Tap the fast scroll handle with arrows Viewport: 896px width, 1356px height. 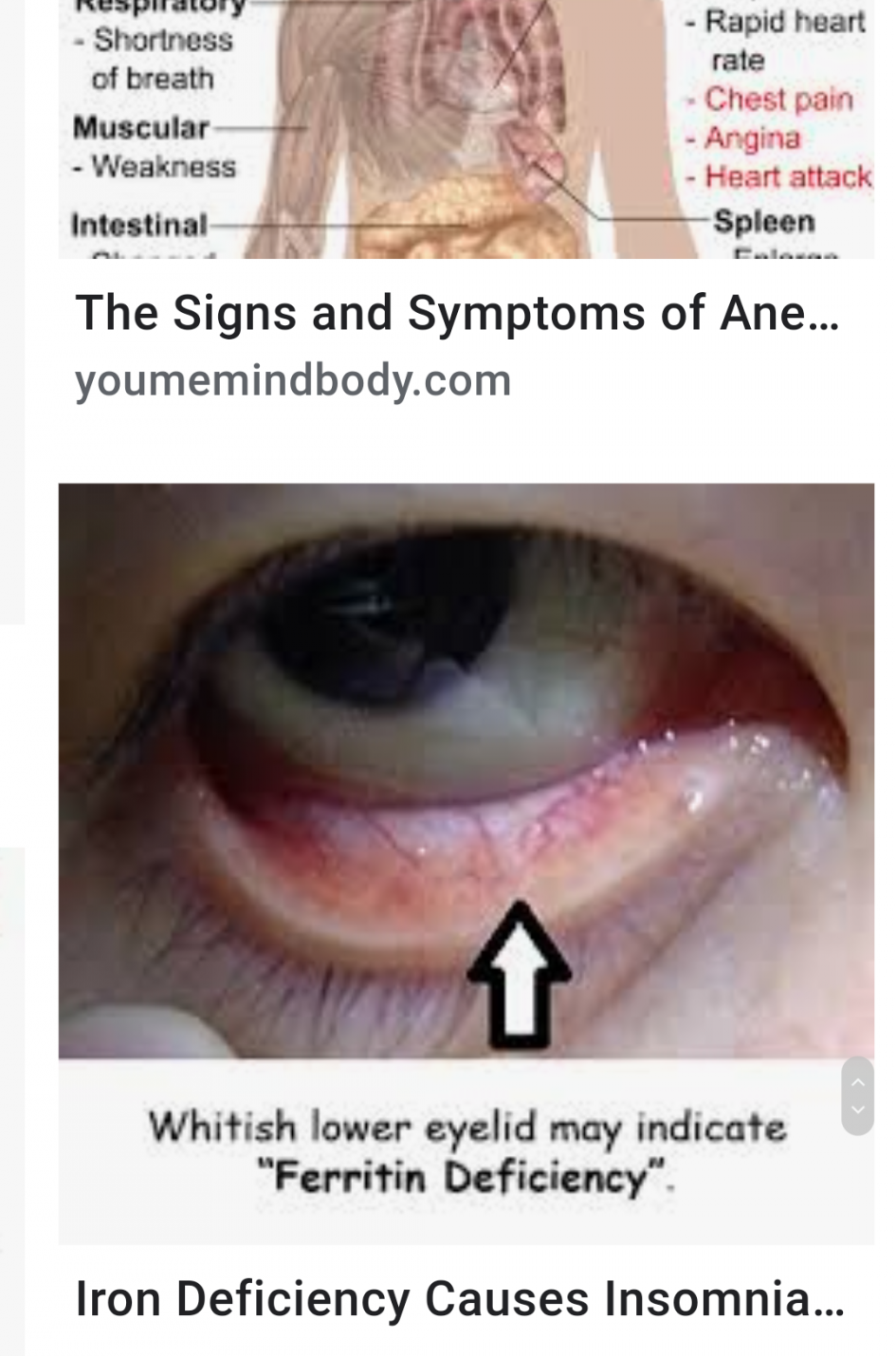(856, 1096)
